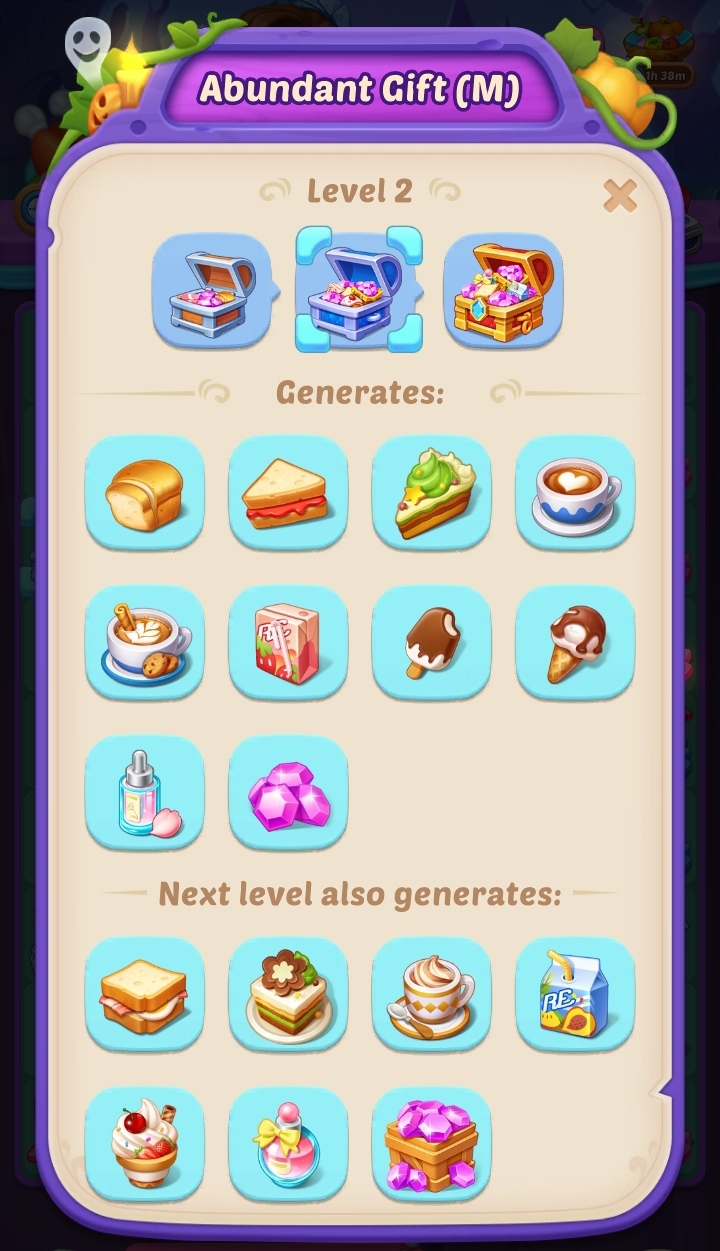Screen dimensions: 720x1251
Task: Open the whipped cream coffee item
Action: coord(431,994)
